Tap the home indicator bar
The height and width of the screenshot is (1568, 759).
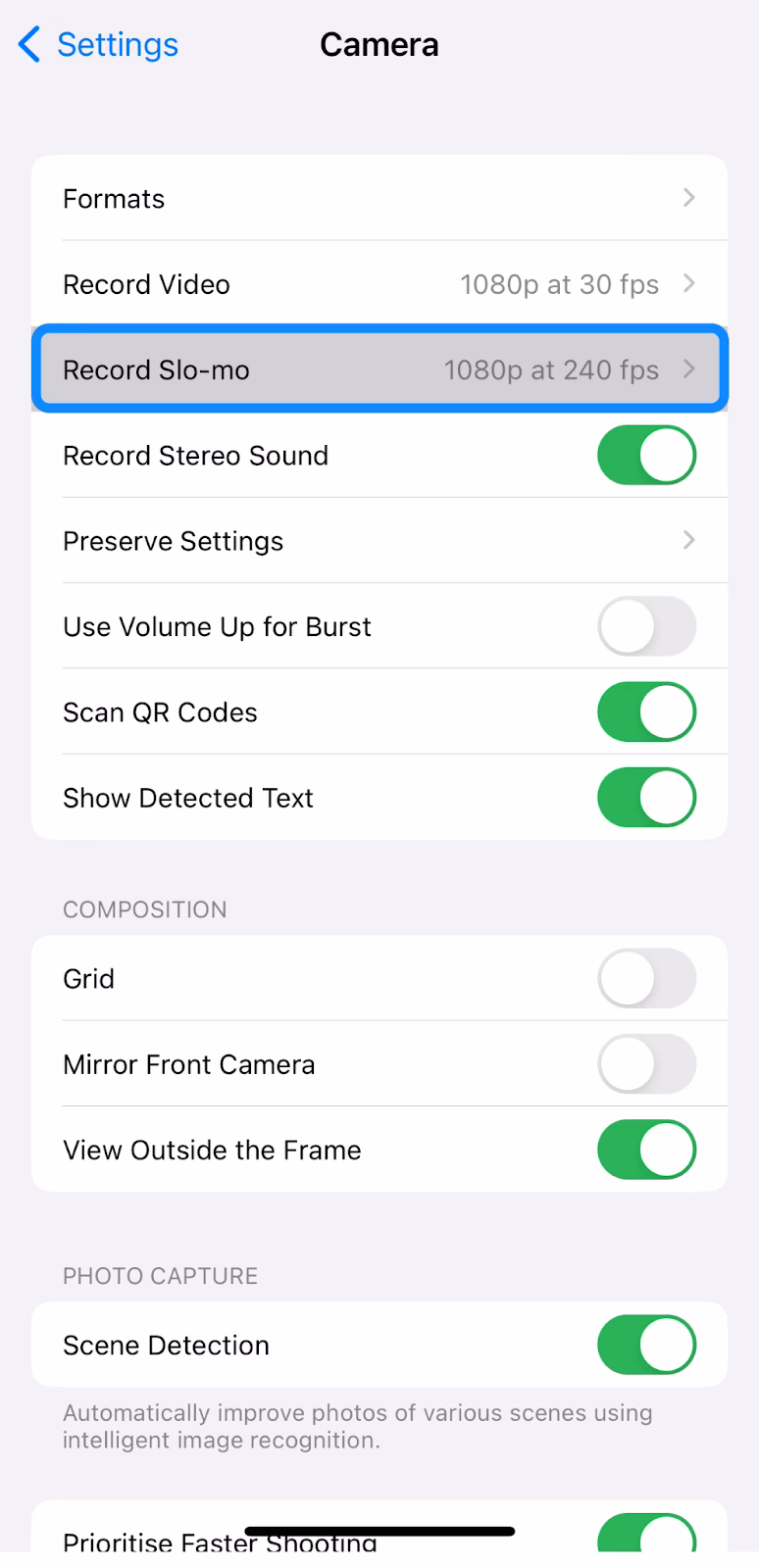point(379,1529)
